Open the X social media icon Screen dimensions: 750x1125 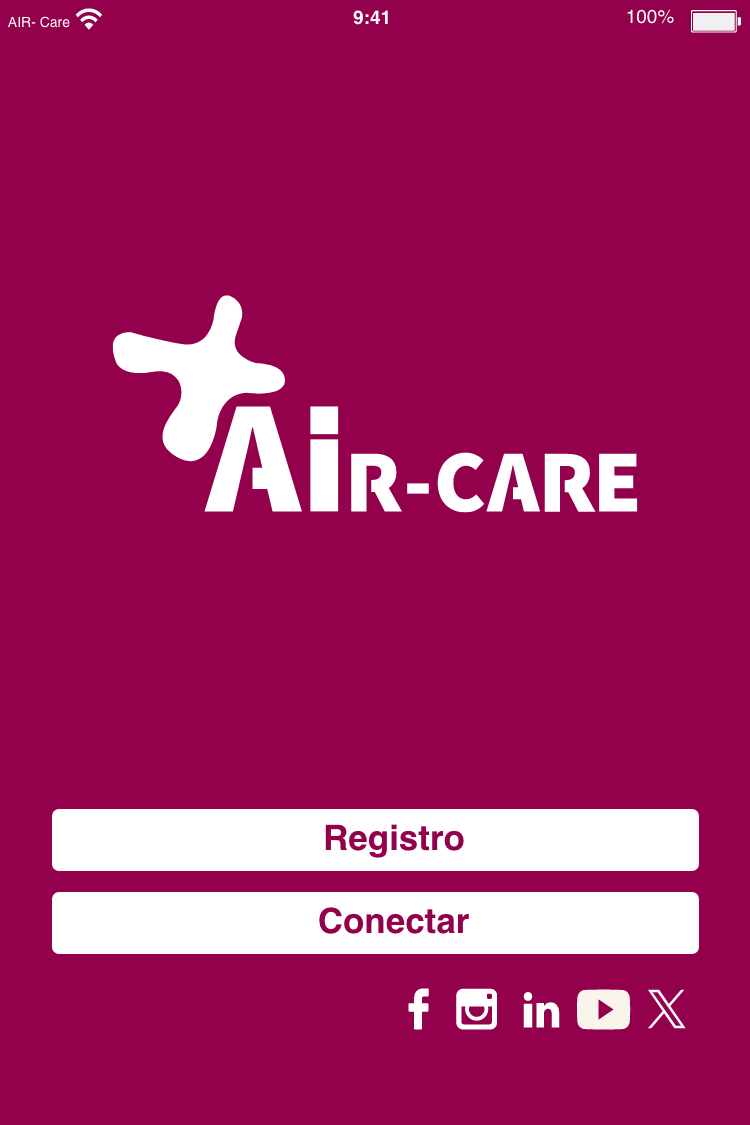coord(666,1010)
